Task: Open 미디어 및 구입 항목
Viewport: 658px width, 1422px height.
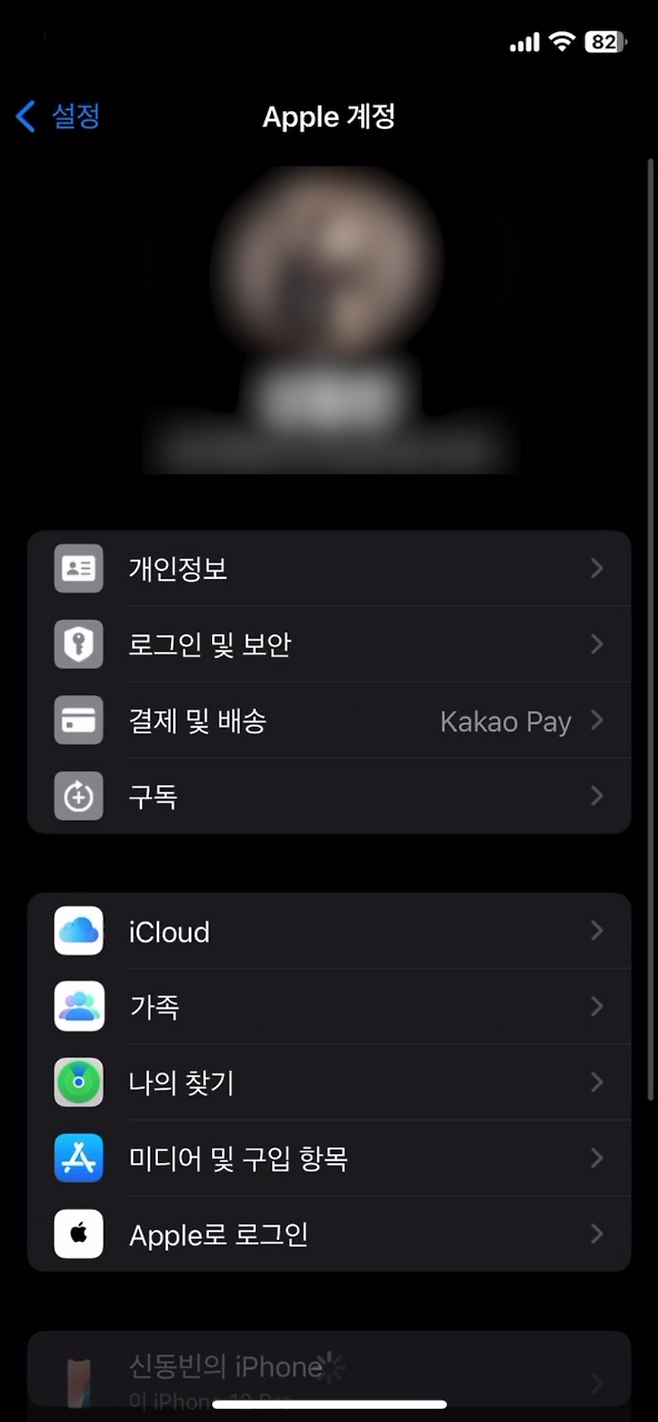Action: pyautogui.click(x=329, y=1159)
